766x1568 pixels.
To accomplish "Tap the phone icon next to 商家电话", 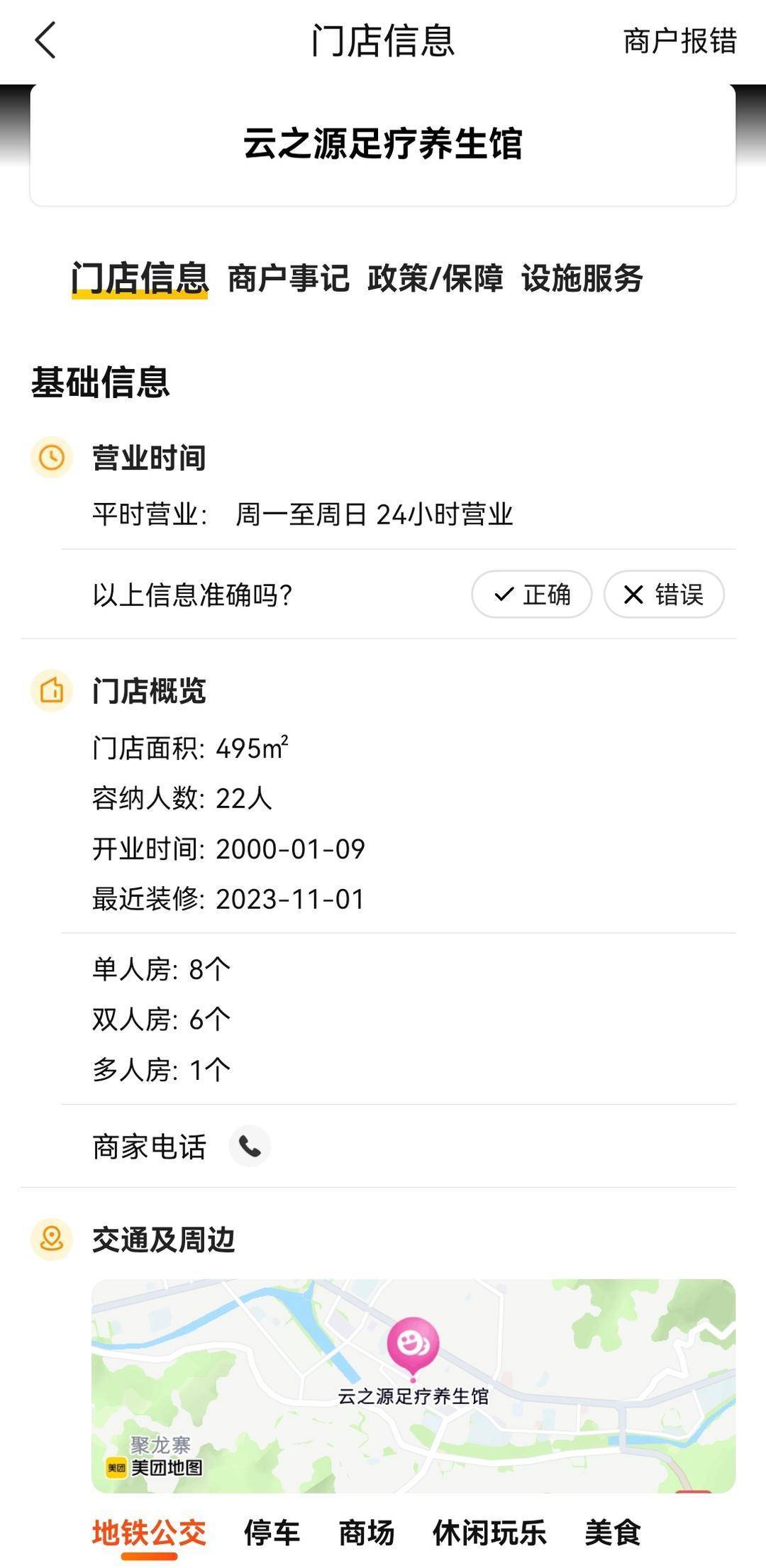I will click(250, 1146).
